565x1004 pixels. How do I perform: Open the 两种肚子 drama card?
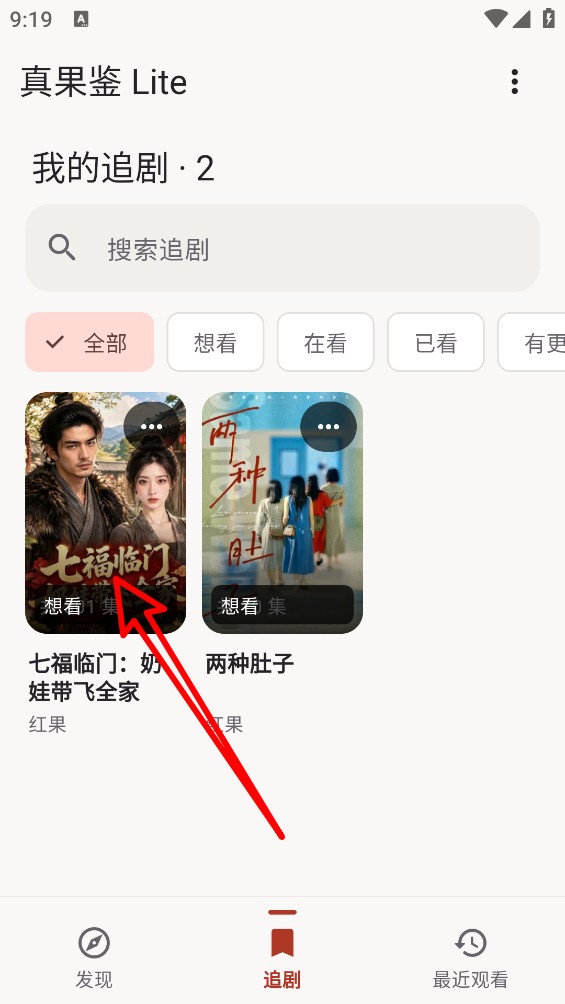point(282,513)
